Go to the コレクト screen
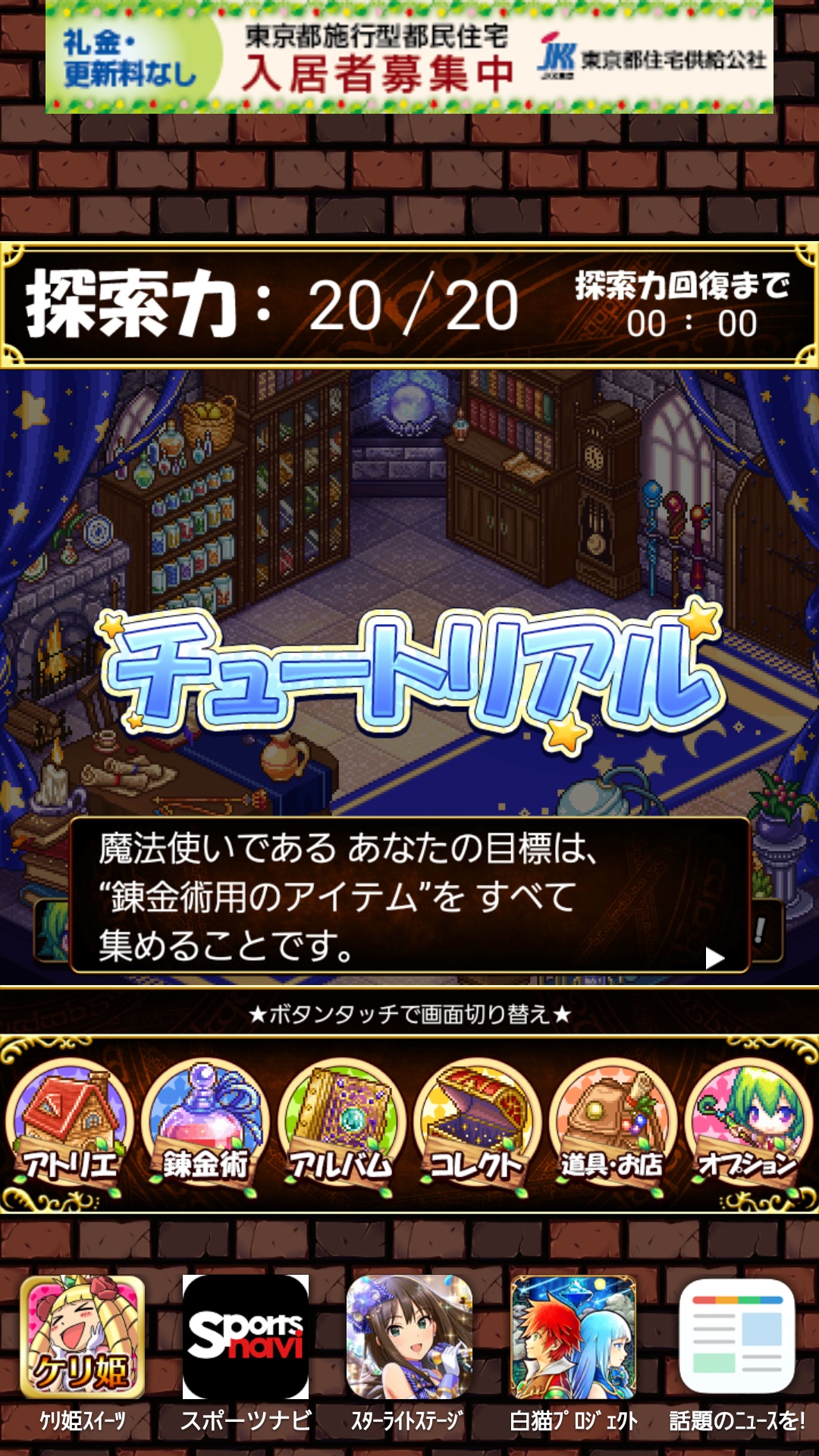819x1456 pixels. click(x=477, y=1124)
